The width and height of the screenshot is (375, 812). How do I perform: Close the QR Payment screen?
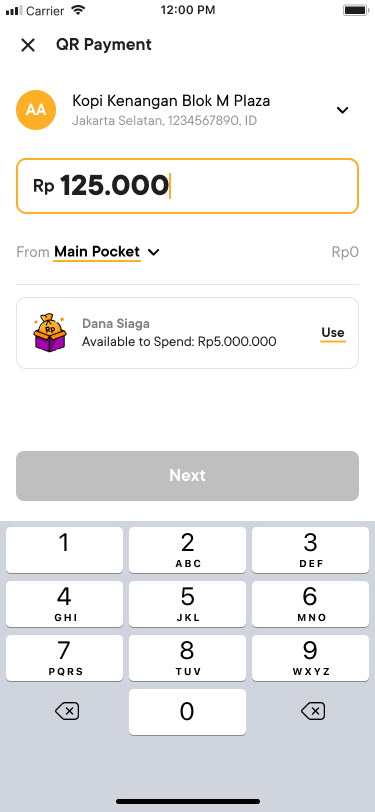click(x=27, y=45)
